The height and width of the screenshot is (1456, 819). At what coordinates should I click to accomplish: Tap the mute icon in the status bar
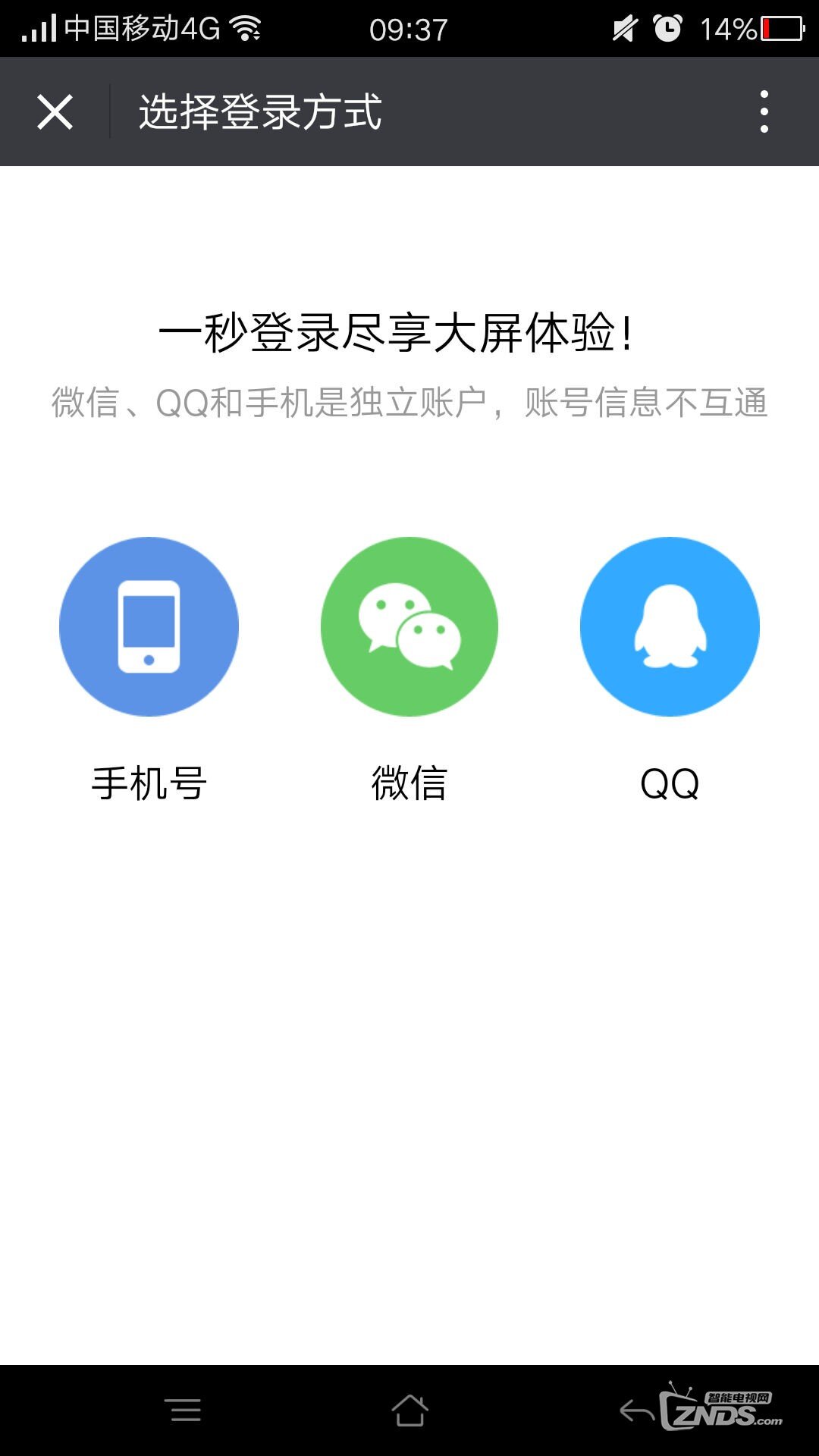[622, 27]
